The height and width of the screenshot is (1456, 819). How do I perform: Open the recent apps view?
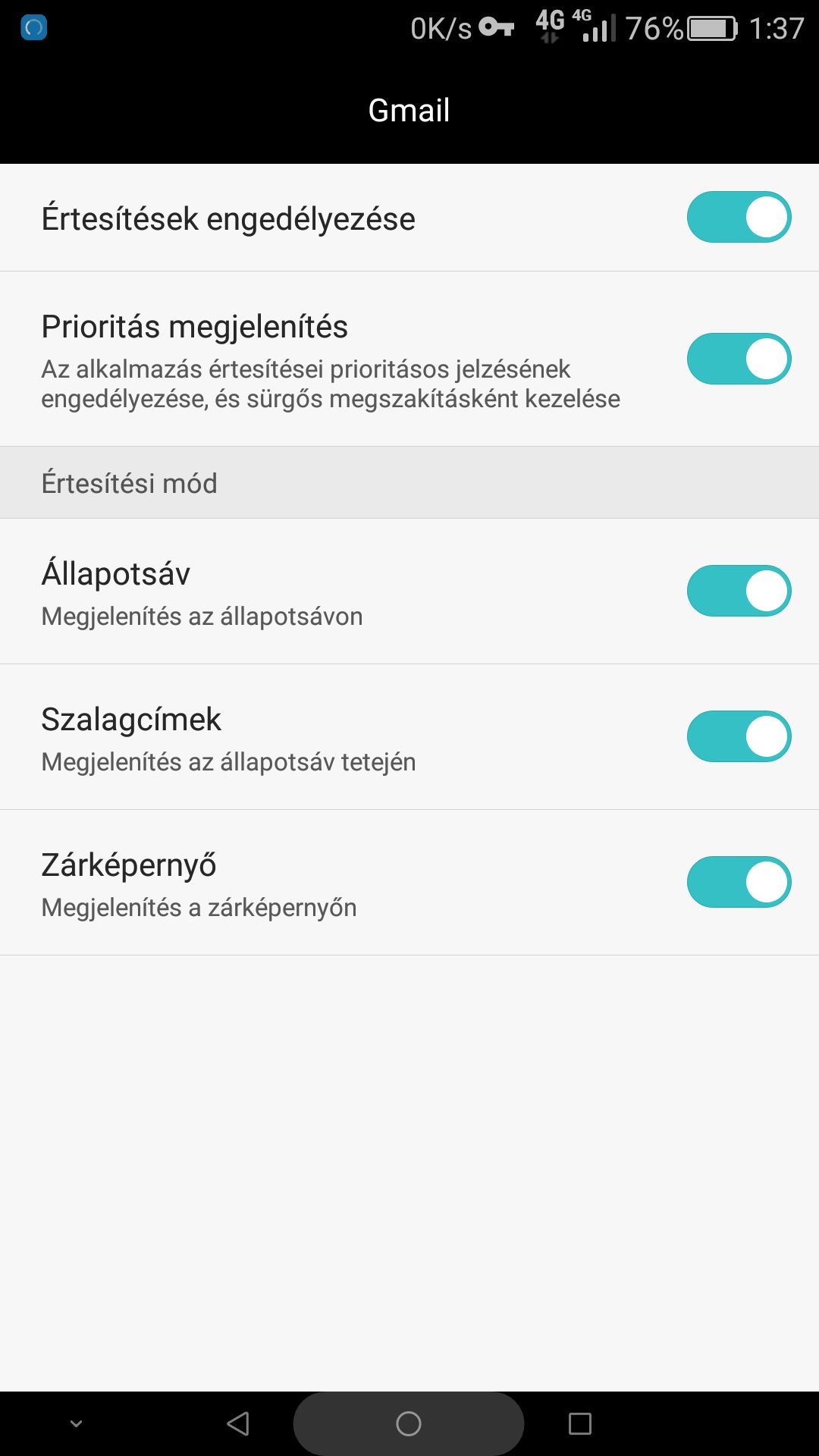coord(580,1423)
